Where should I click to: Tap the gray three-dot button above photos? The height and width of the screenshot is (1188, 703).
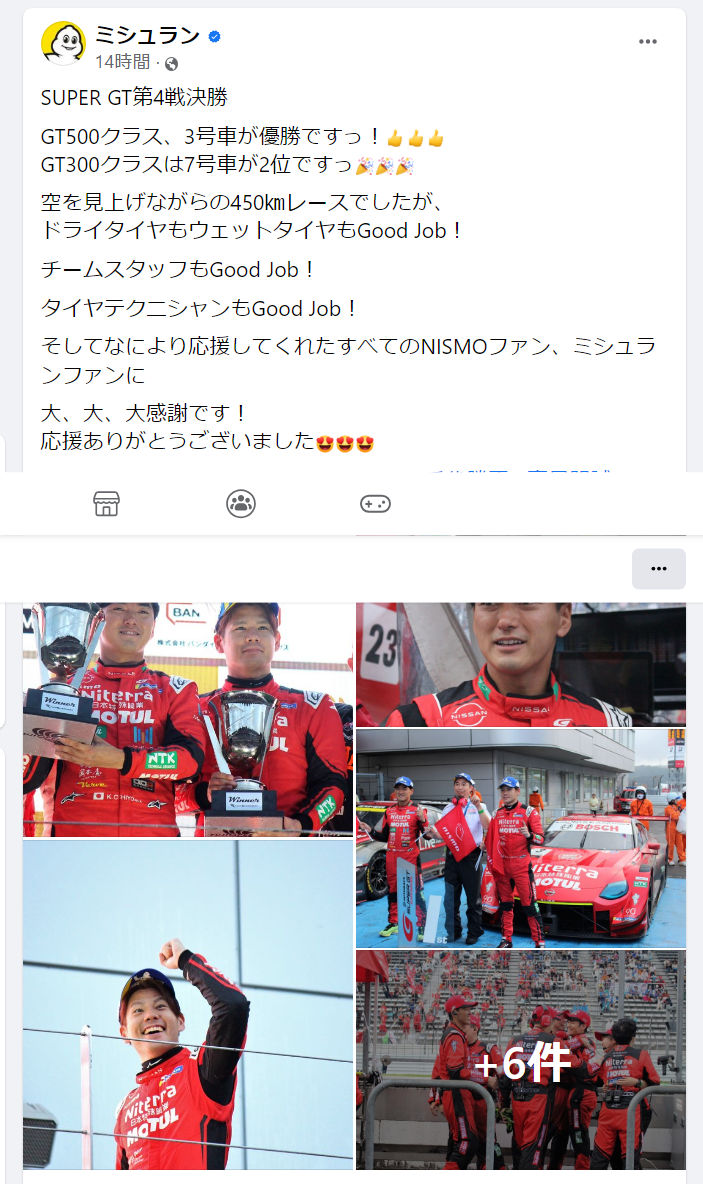coord(659,568)
